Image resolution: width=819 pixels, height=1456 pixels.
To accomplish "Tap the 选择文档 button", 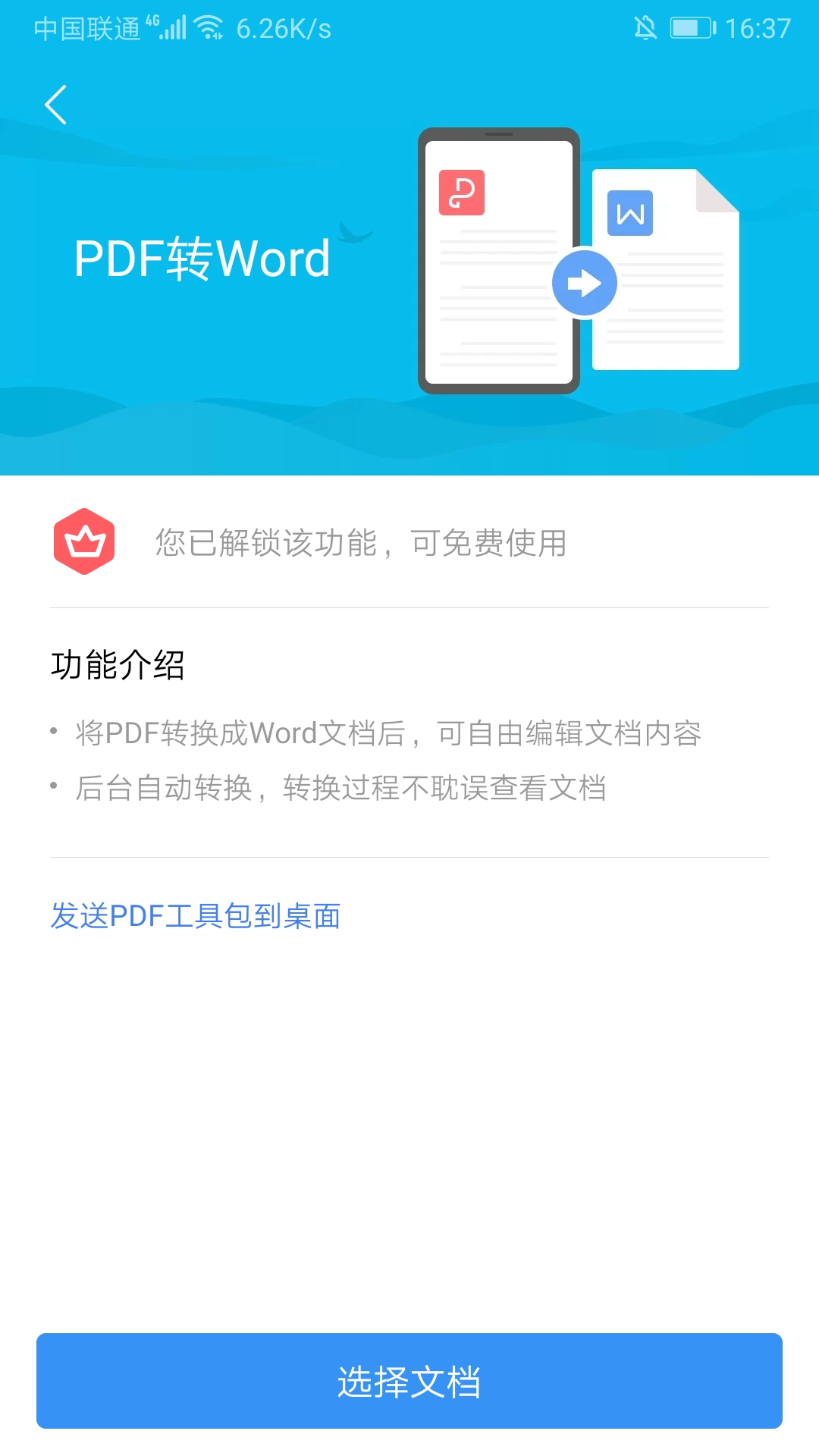I will point(409,1381).
